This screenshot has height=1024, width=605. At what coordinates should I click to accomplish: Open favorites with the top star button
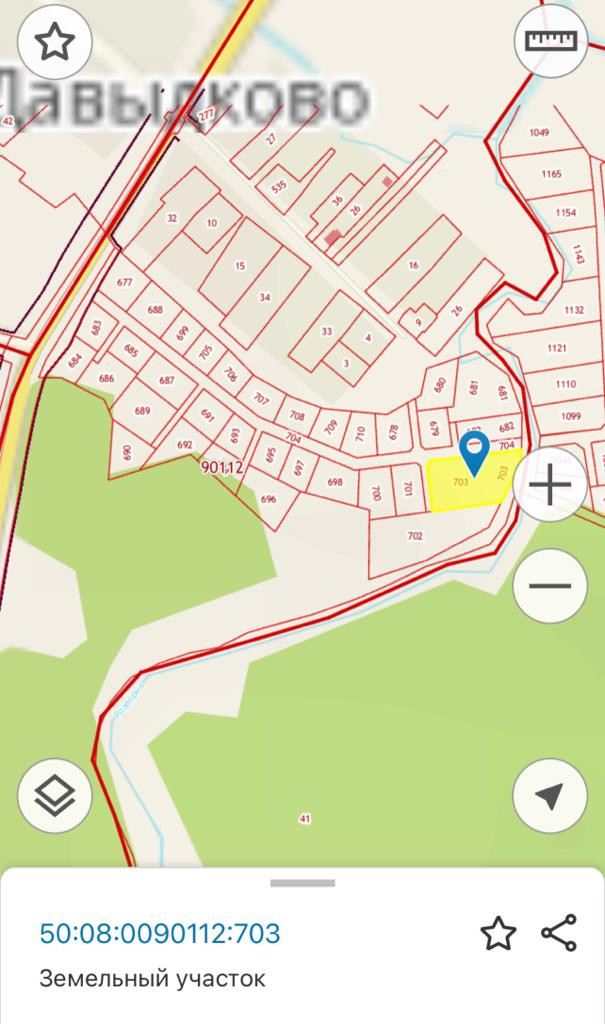[x=55, y=43]
